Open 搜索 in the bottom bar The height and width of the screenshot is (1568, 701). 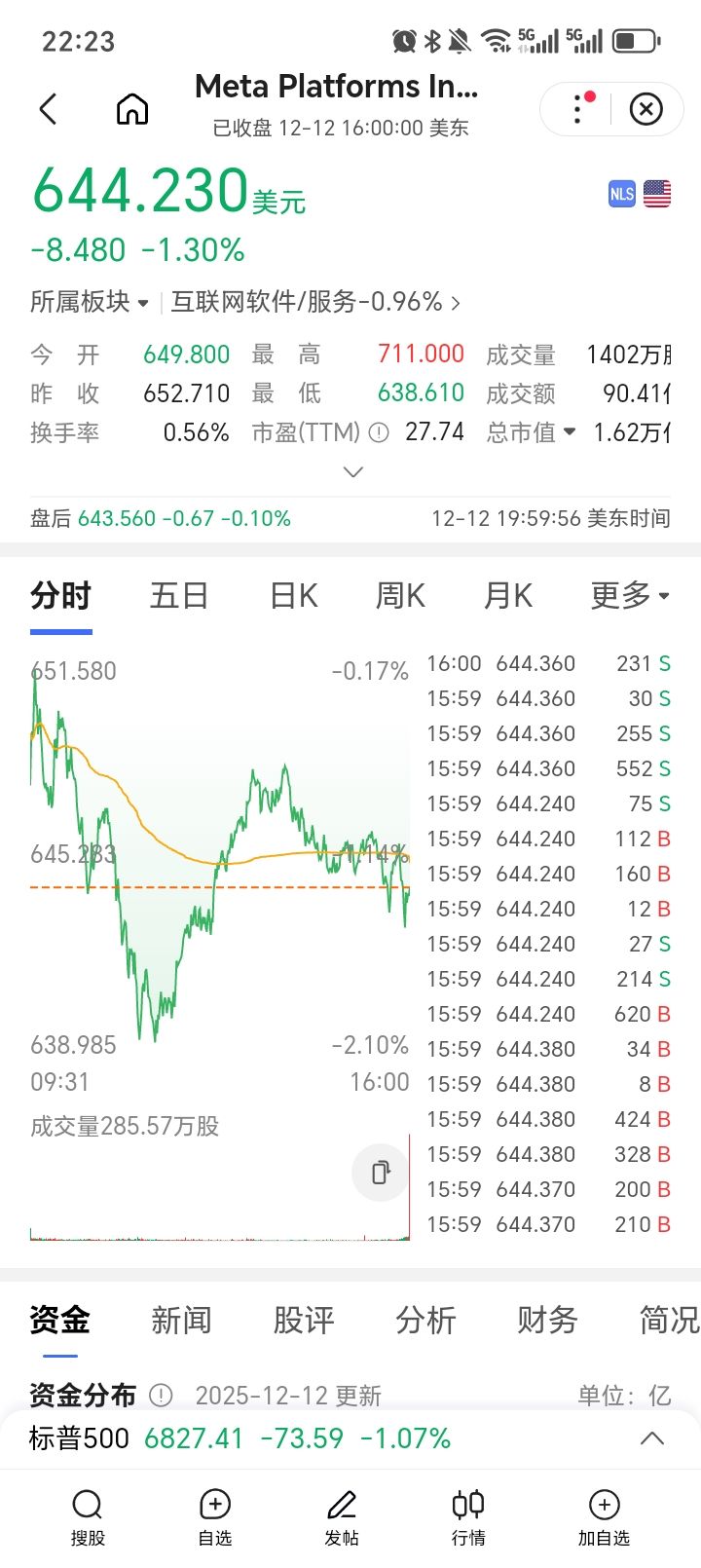88,1516
